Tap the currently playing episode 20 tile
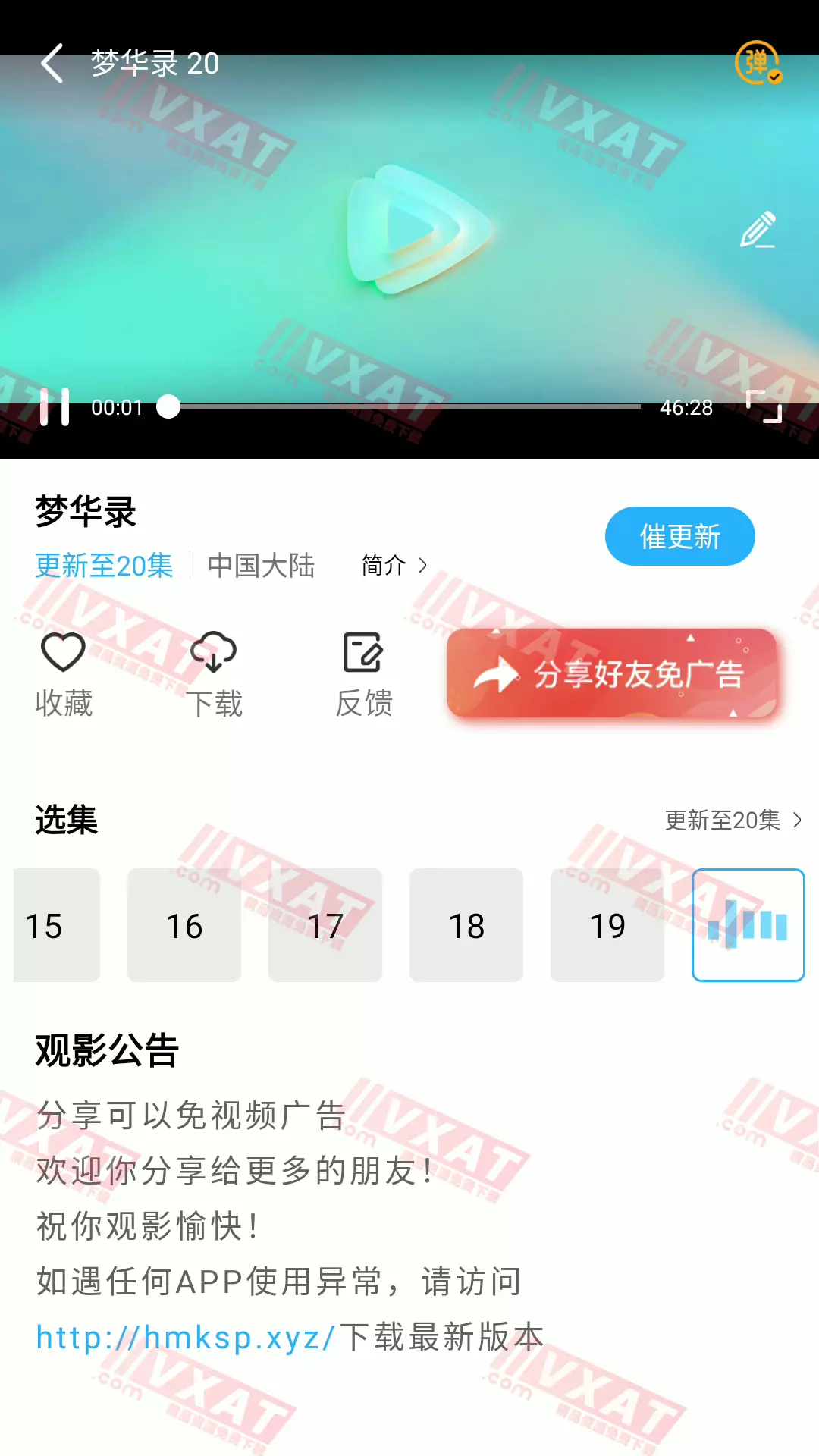The image size is (819, 1456). tap(748, 925)
